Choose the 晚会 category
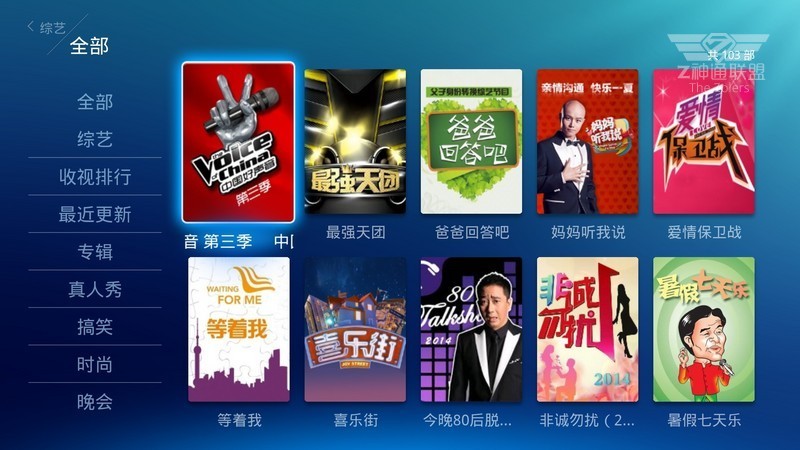The height and width of the screenshot is (450, 800). coord(95,402)
